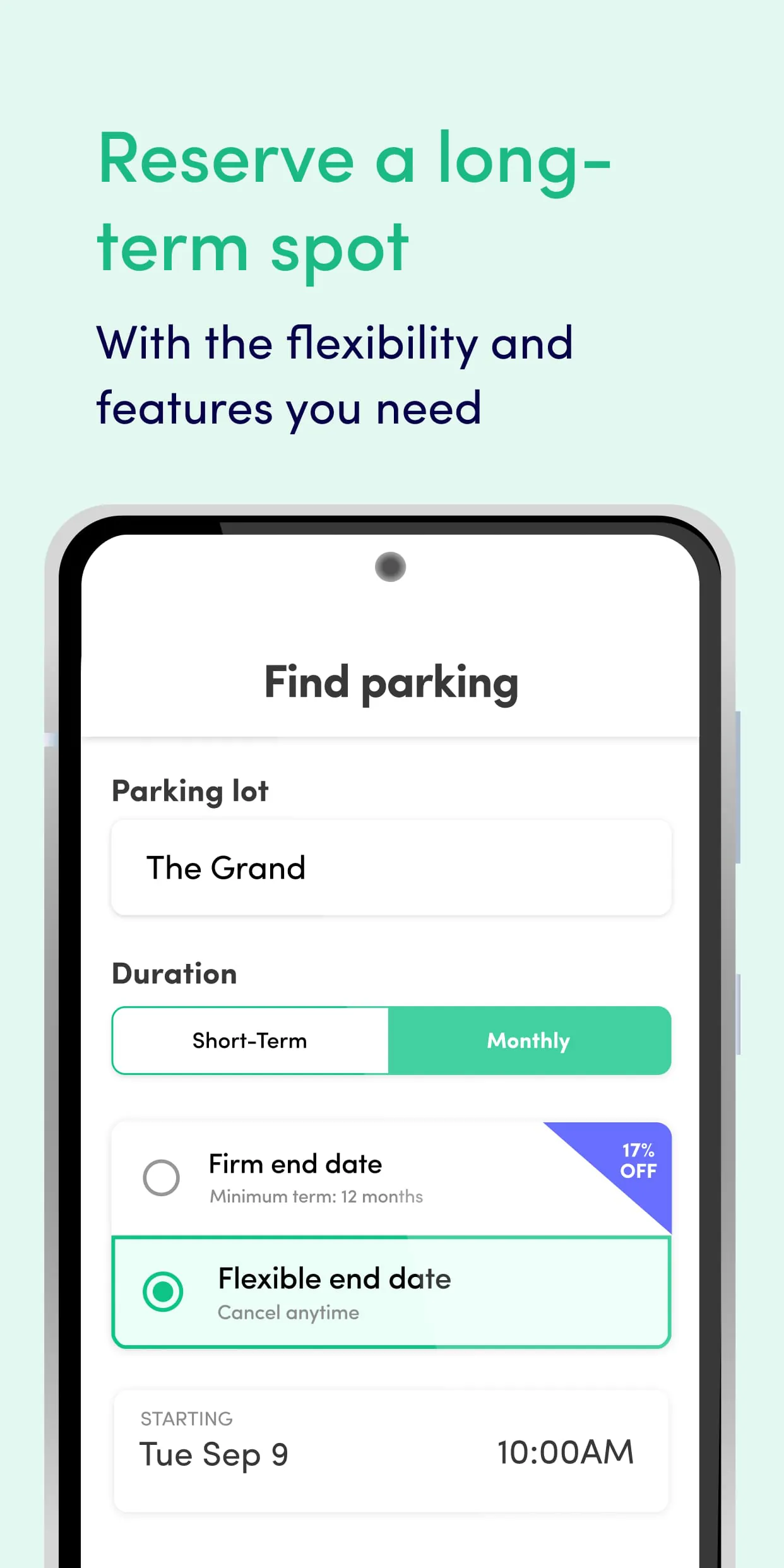This screenshot has height=1568, width=784.
Task: Select The Grand parking lot text
Action: [226, 867]
